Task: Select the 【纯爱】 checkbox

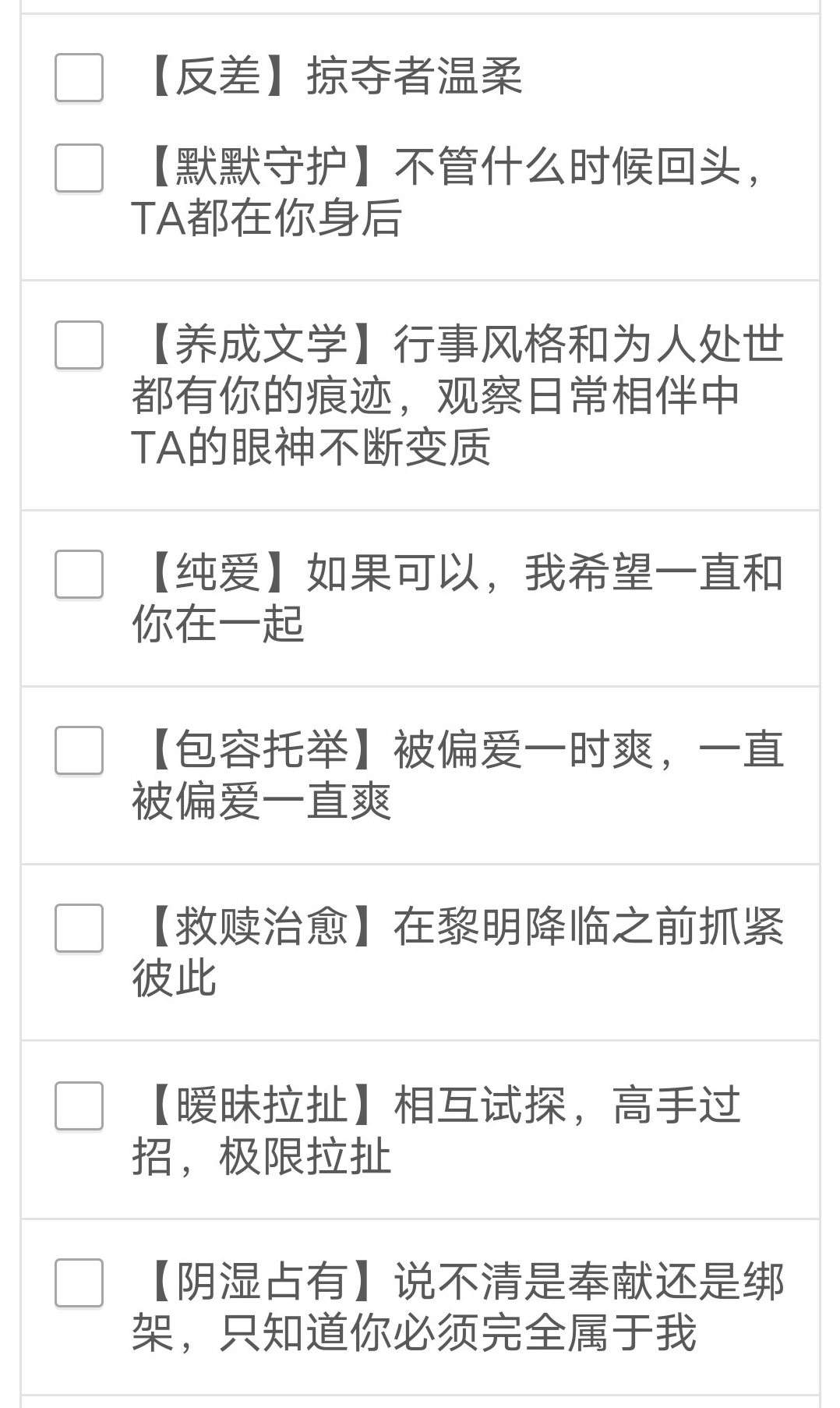Action: pyautogui.click(x=78, y=575)
